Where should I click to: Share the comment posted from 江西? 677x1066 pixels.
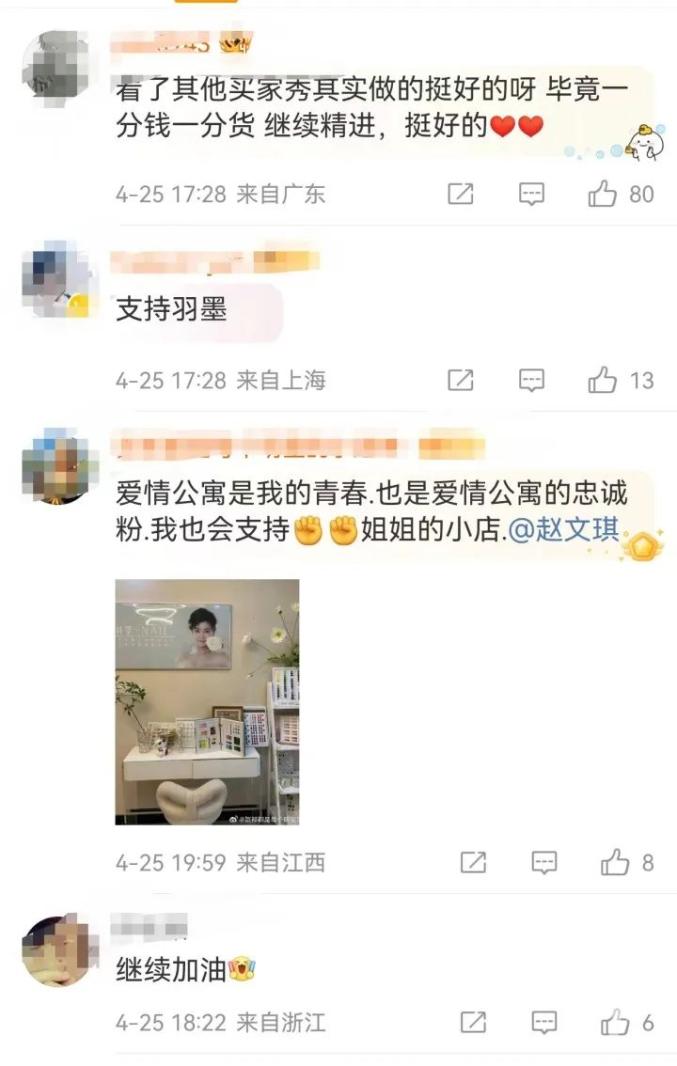tap(473, 862)
